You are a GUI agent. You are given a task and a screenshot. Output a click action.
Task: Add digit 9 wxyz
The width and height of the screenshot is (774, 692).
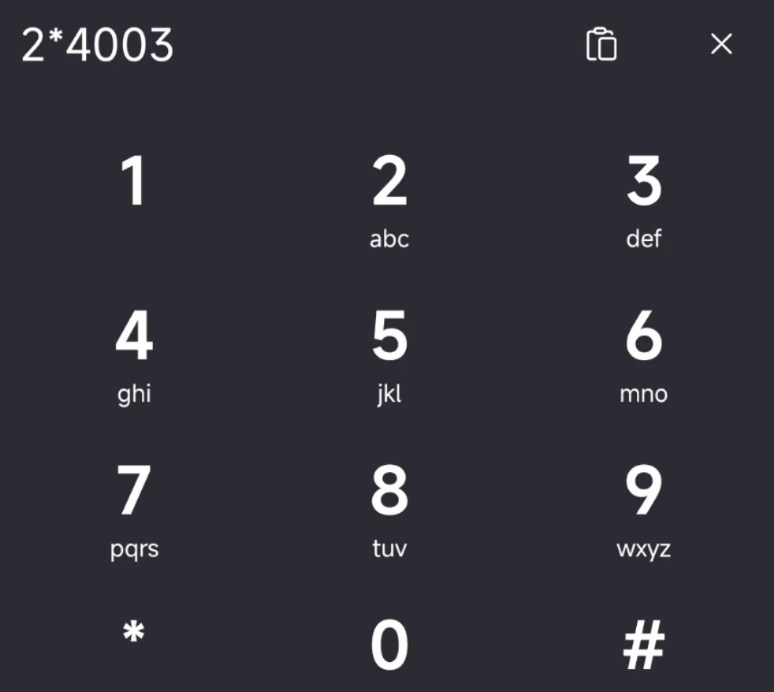644,510
